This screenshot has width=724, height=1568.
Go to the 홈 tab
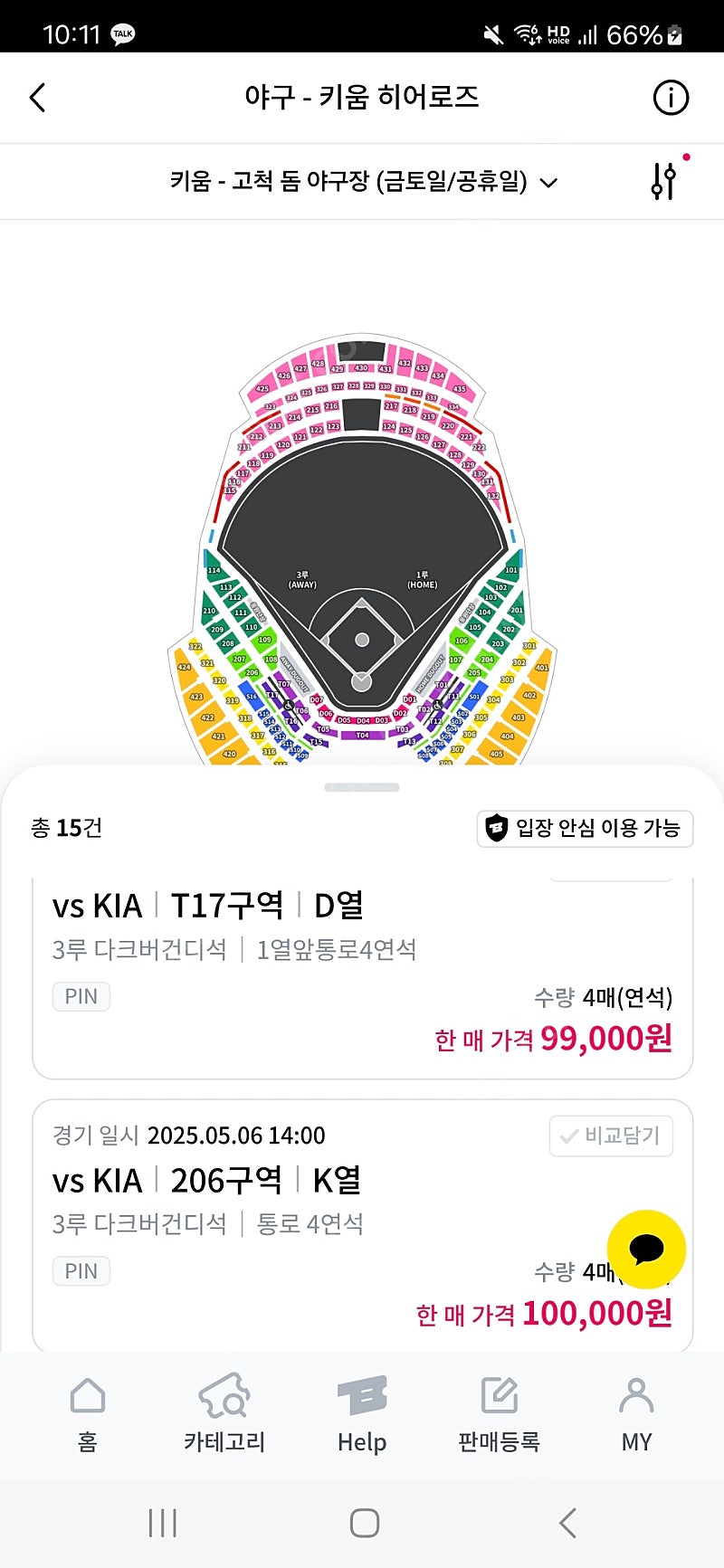(88, 1416)
